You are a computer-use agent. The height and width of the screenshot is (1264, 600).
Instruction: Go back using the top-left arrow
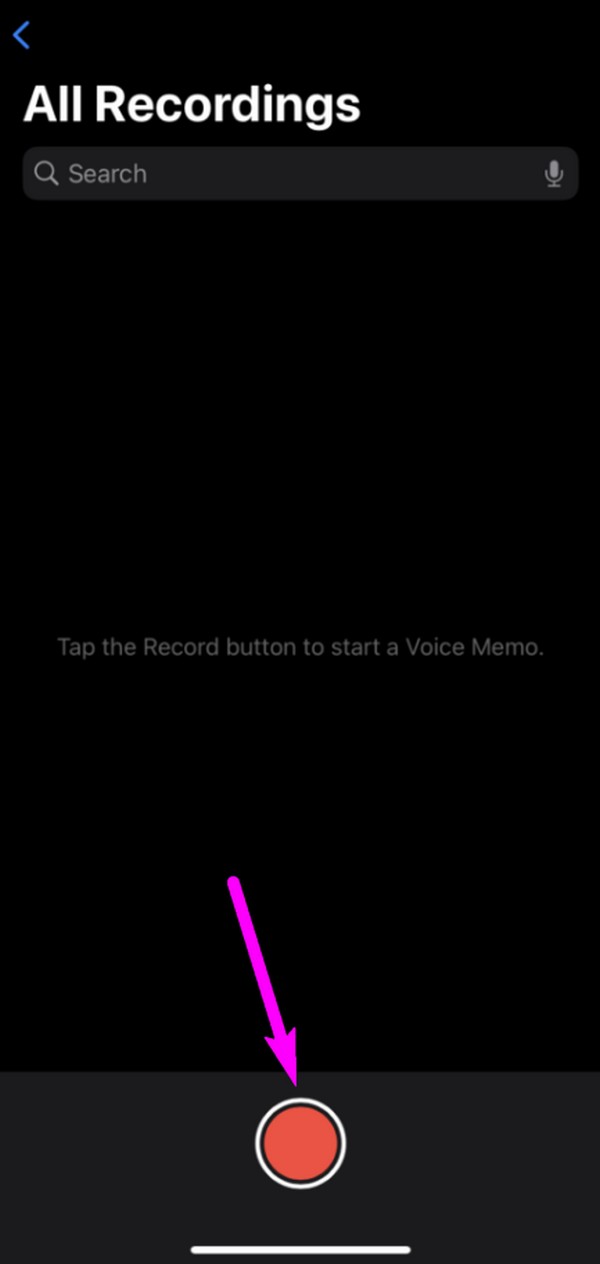[x=22, y=36]
